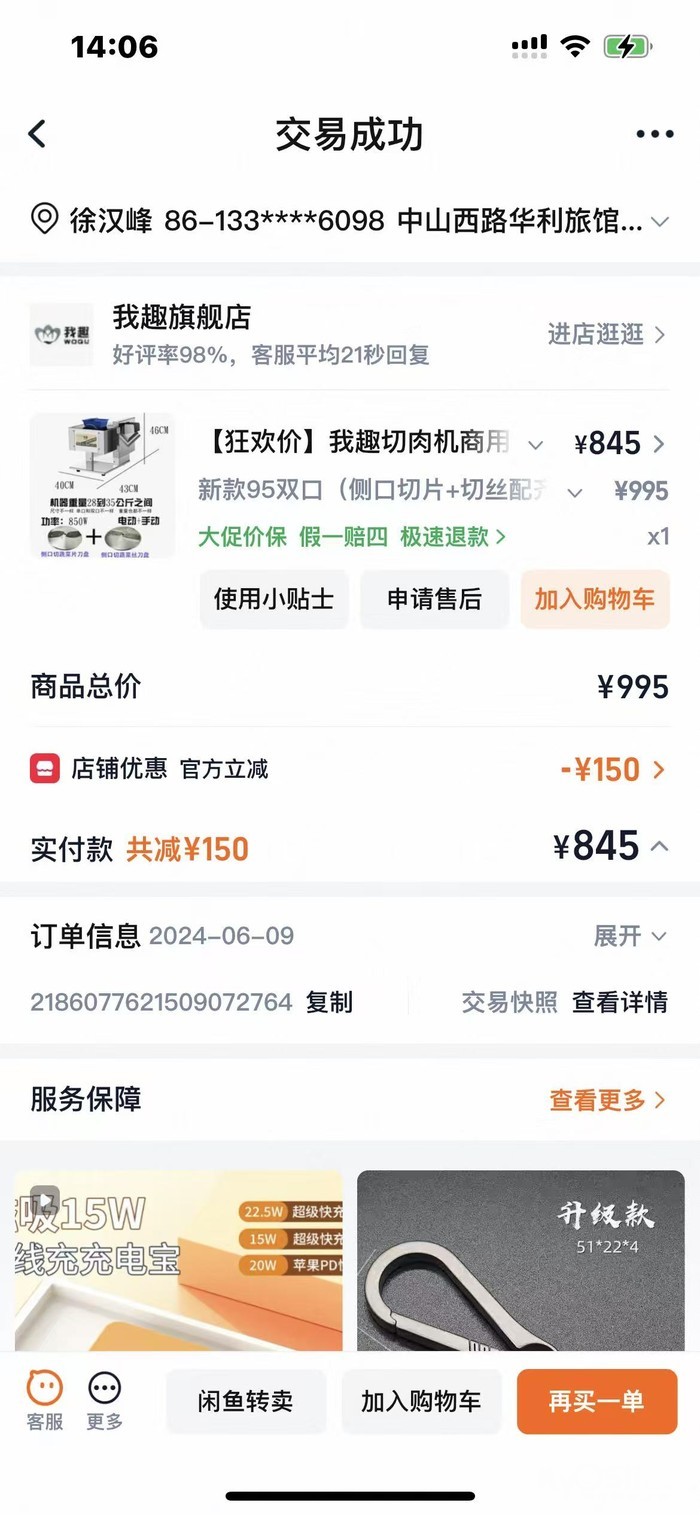Collapse the 实付款 payment breakdown
This screenshot has height=1515, width=700.
click(x=659, y=847)
